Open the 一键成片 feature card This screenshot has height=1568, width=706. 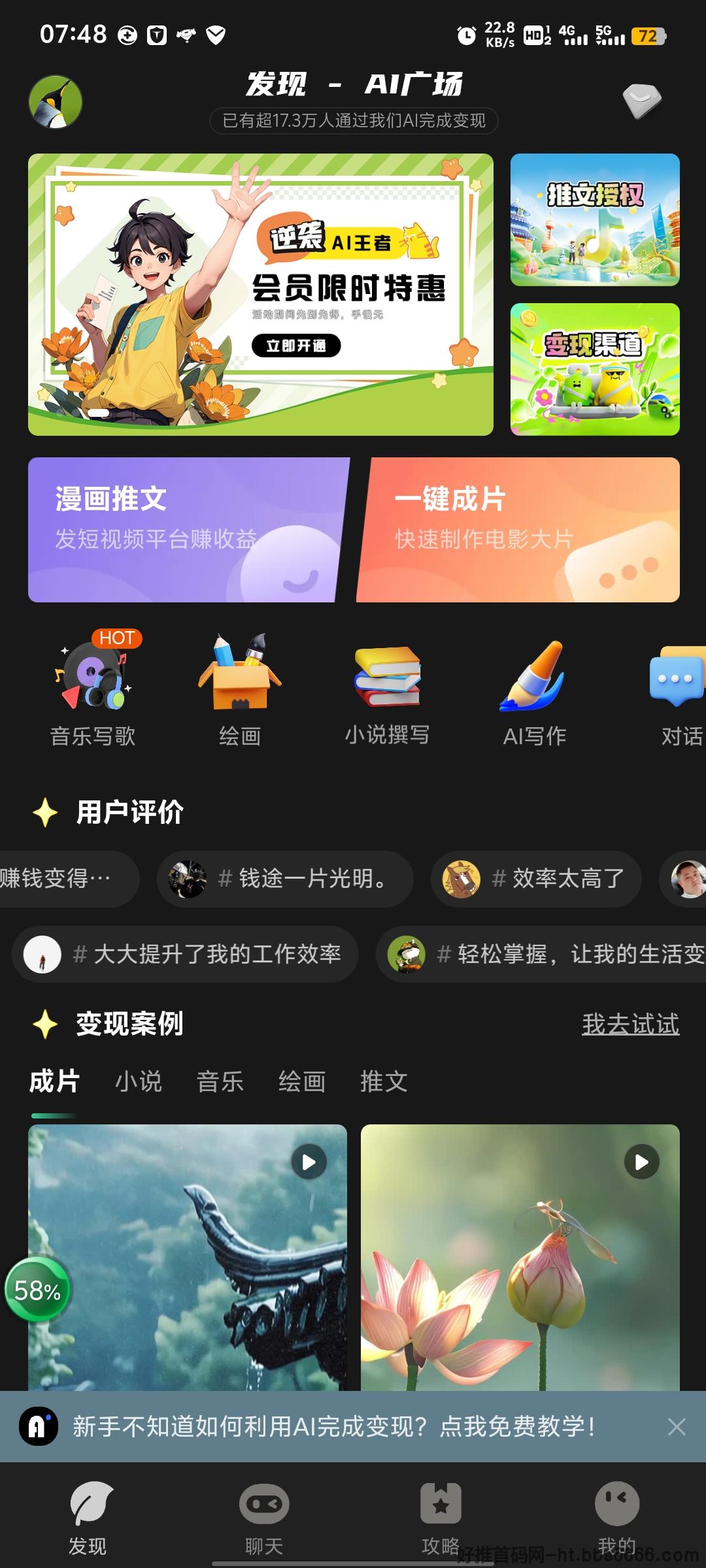coord(518,530)
